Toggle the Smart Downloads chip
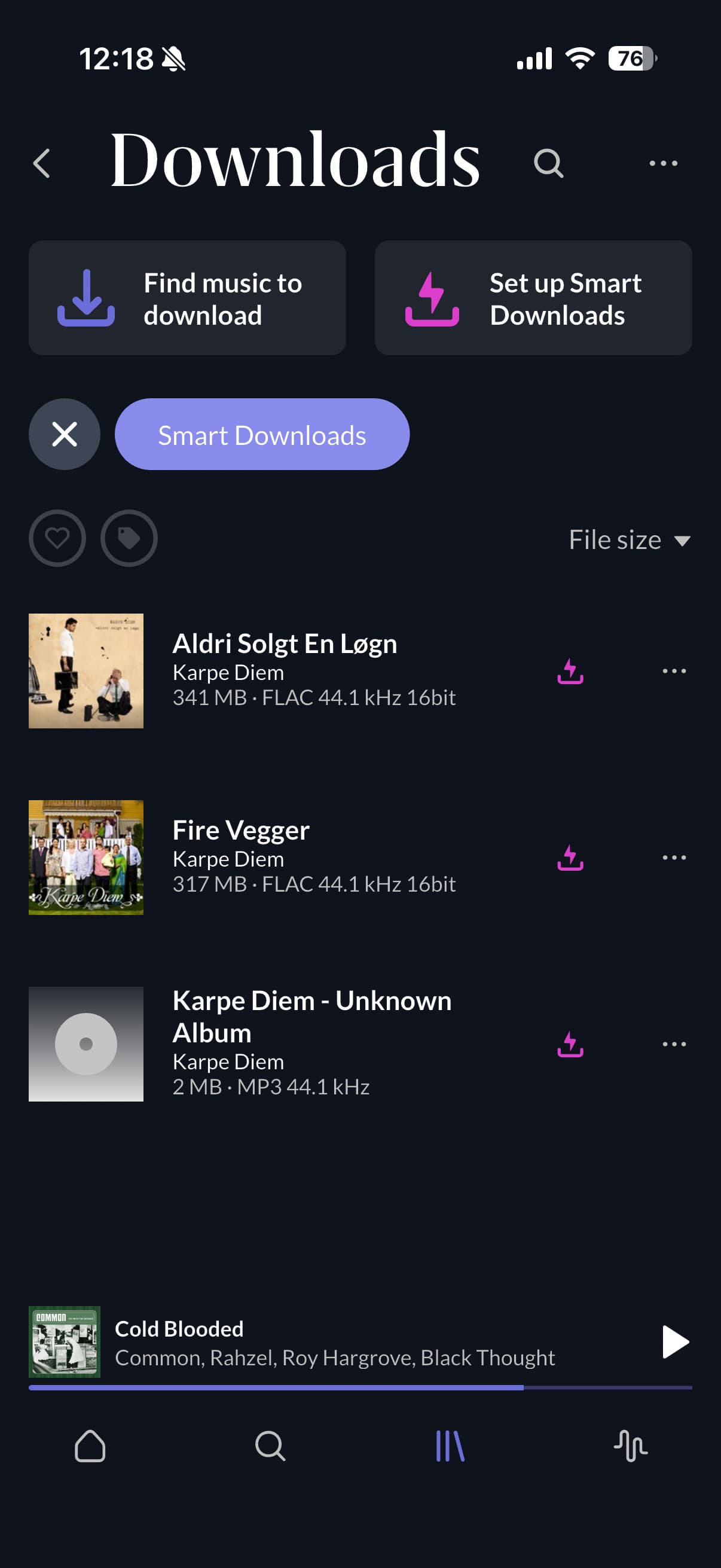Viewport: 721px width, 1568px height. (262, 434)
